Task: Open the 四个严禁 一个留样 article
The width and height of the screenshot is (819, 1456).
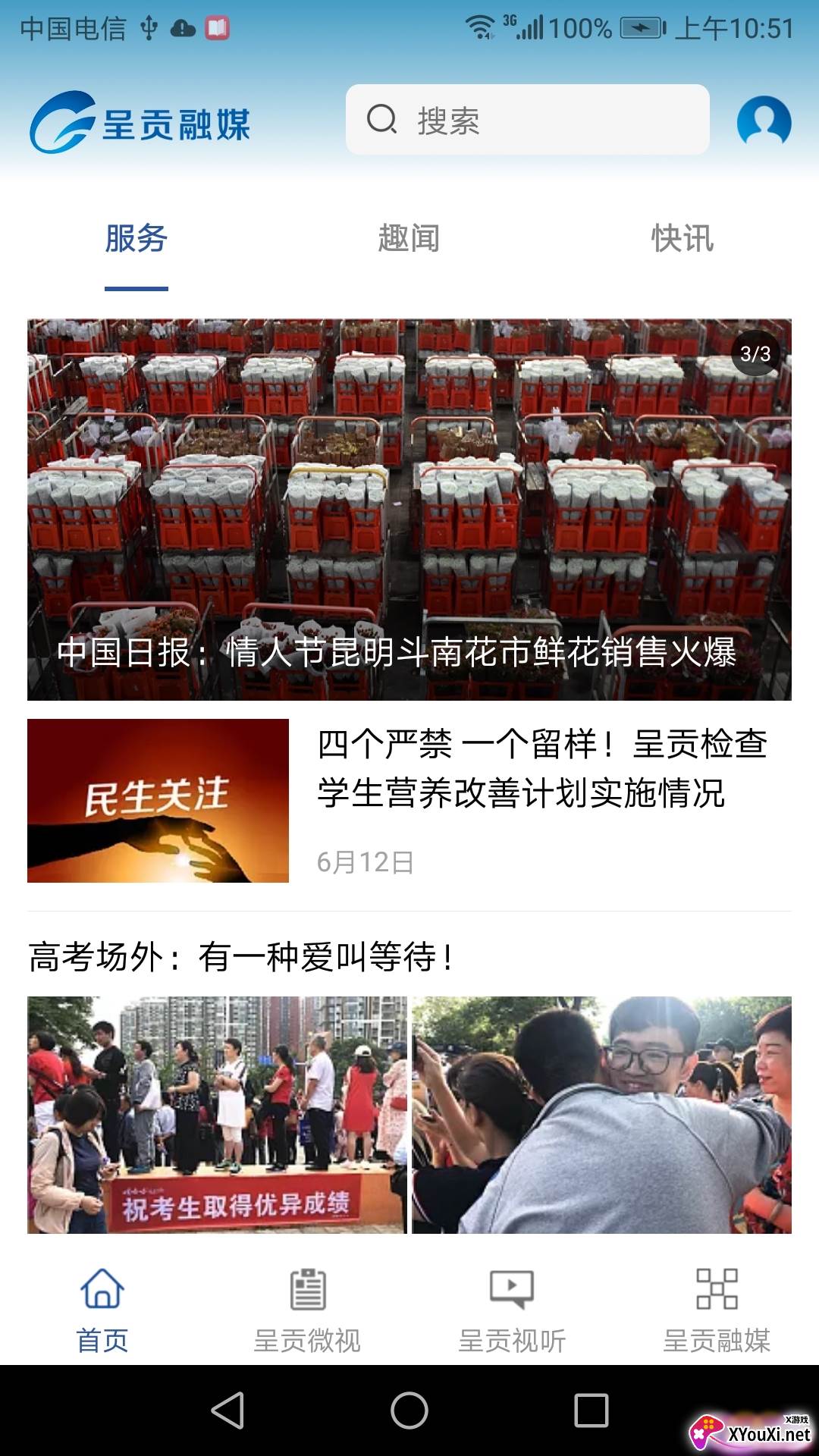Action: 541,768
